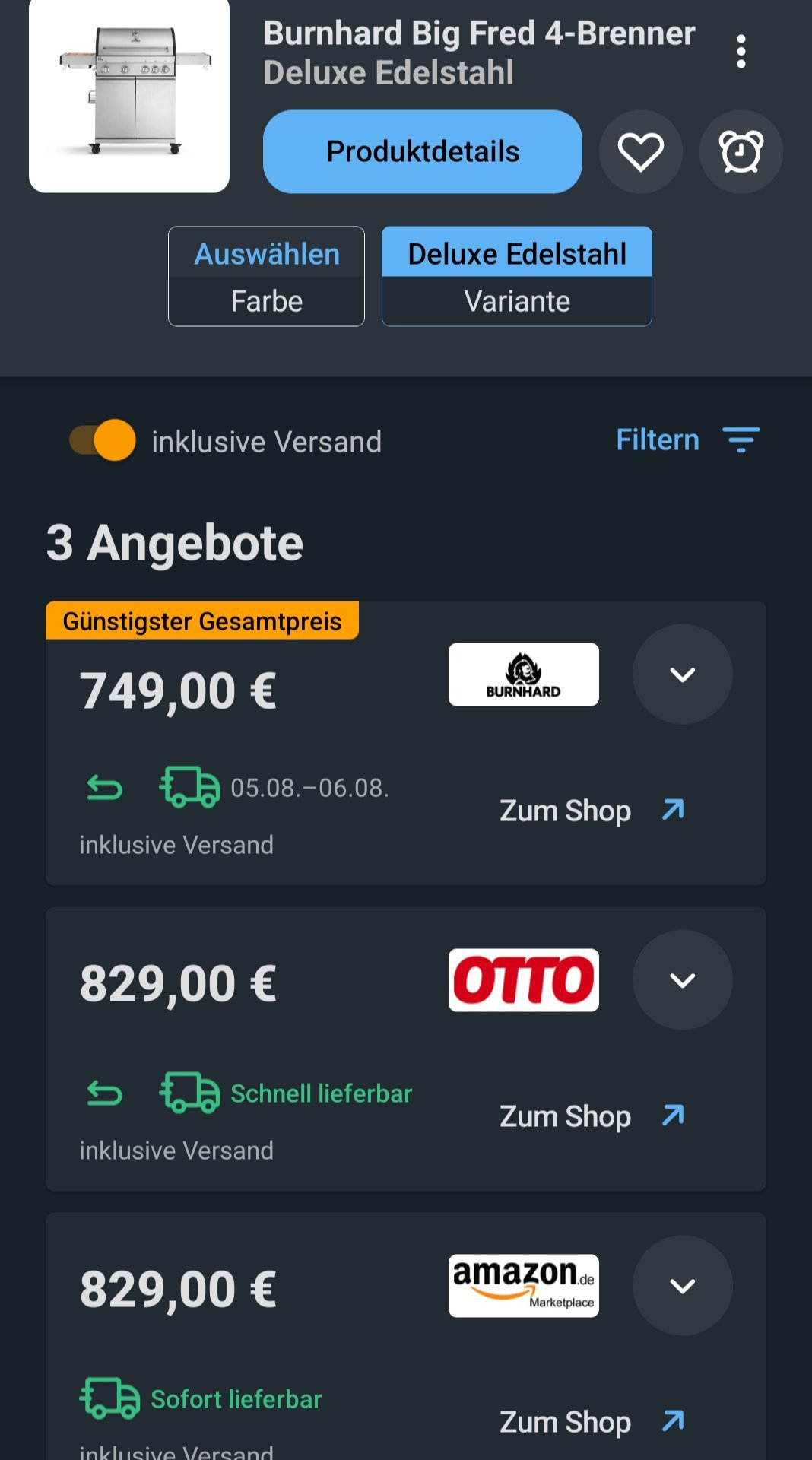Visit the OTTO shop offer

tap(592, 1116)
